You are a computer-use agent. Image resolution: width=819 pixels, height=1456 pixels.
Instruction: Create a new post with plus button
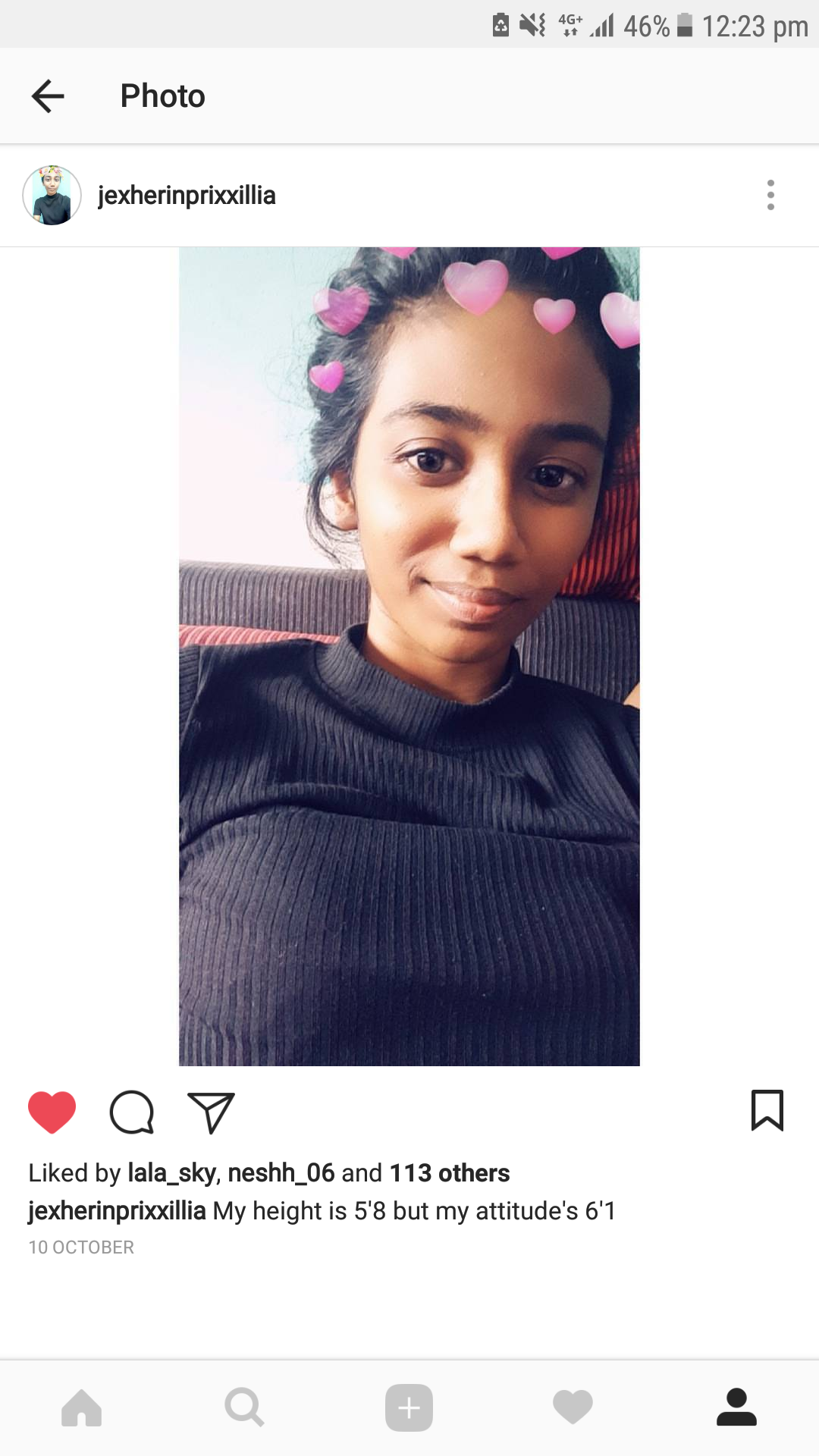pyautogui.click(x=409, y=1408)
